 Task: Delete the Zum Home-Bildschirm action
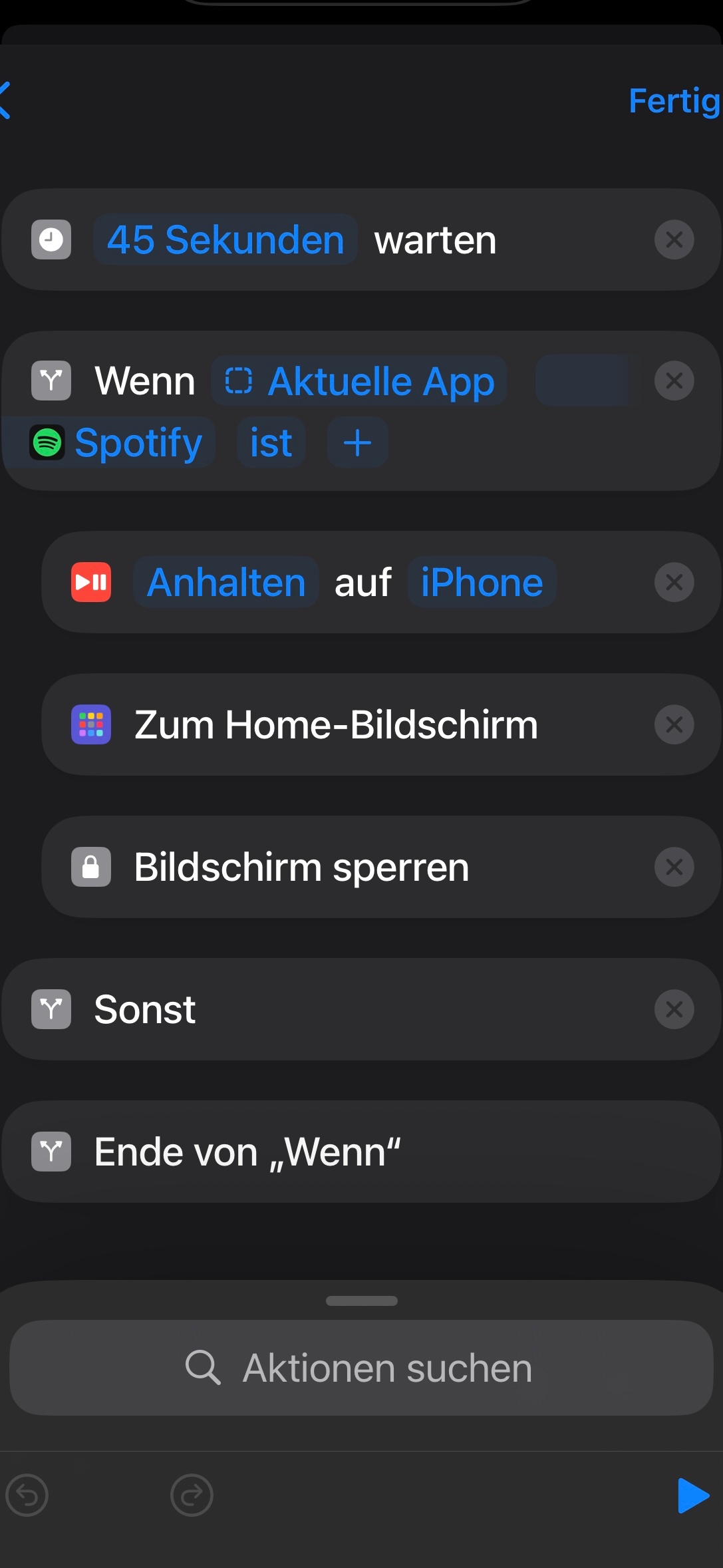click(x=674, y=724)
